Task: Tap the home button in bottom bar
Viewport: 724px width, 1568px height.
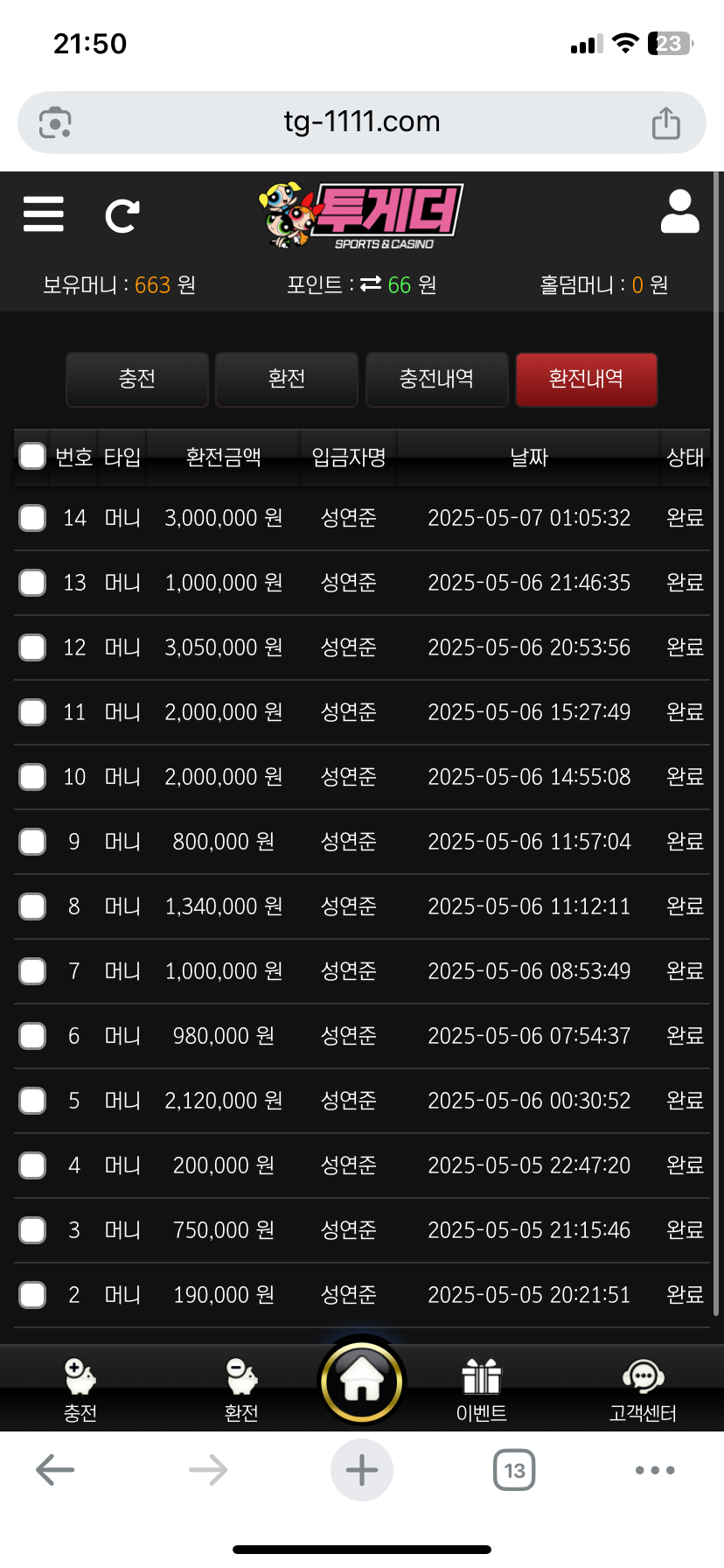Action: 362,1382
